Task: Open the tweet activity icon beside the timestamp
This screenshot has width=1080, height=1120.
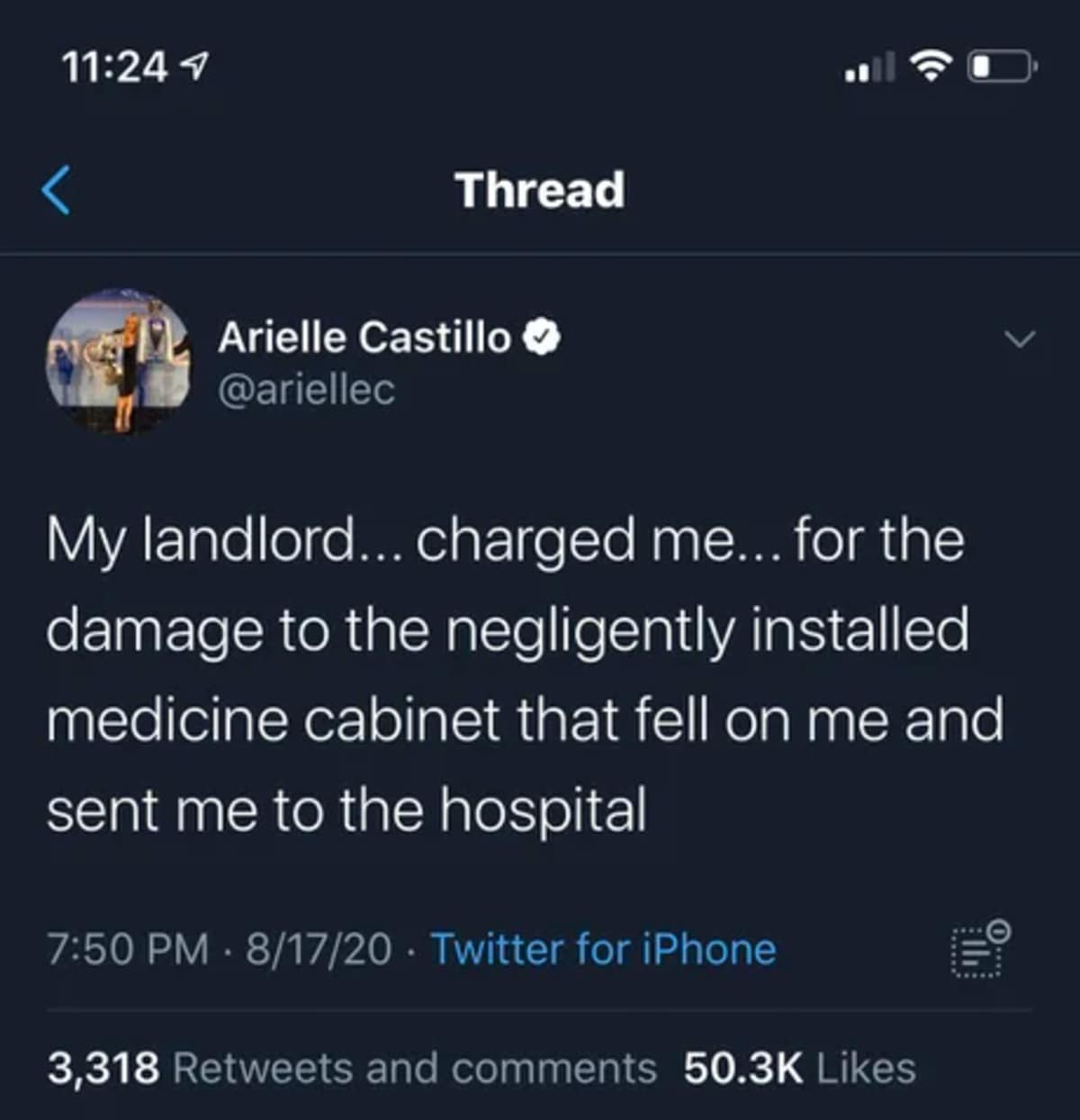Action: click(x=979, y=950)
